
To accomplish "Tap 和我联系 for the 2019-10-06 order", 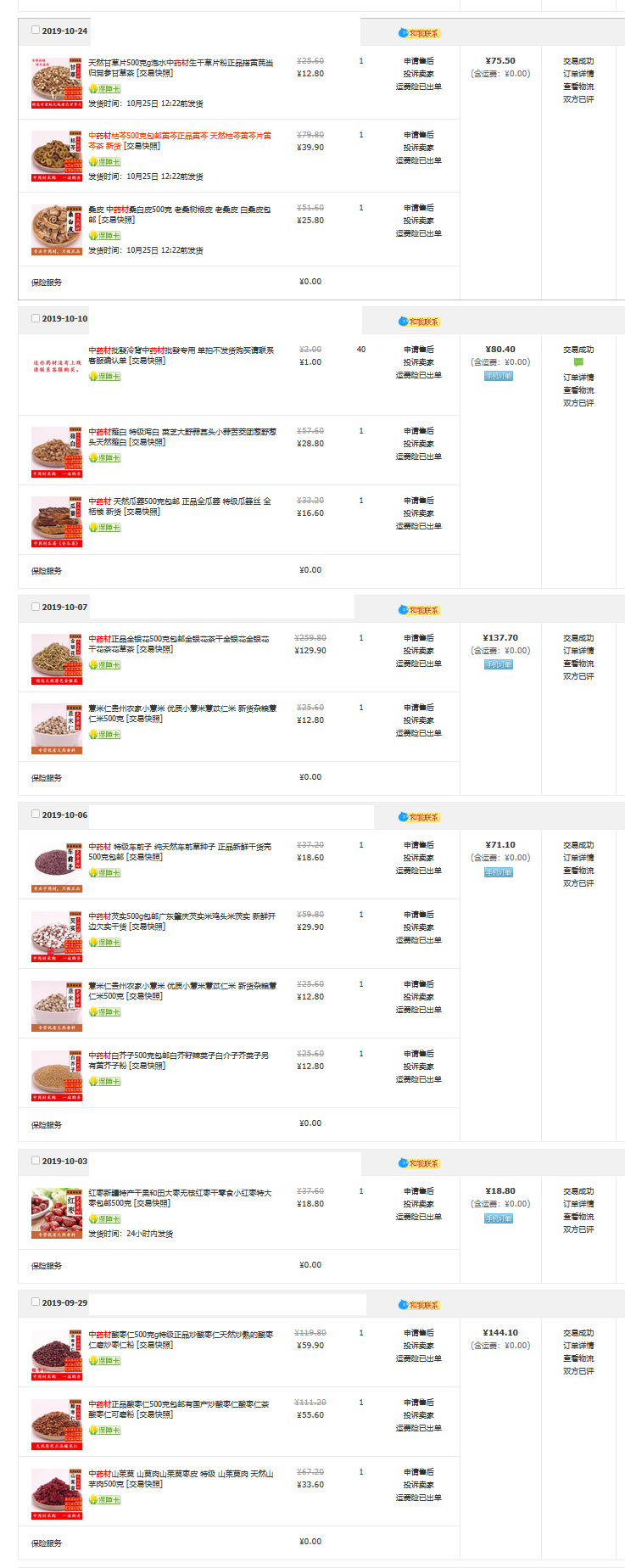I will click(419, 817).
